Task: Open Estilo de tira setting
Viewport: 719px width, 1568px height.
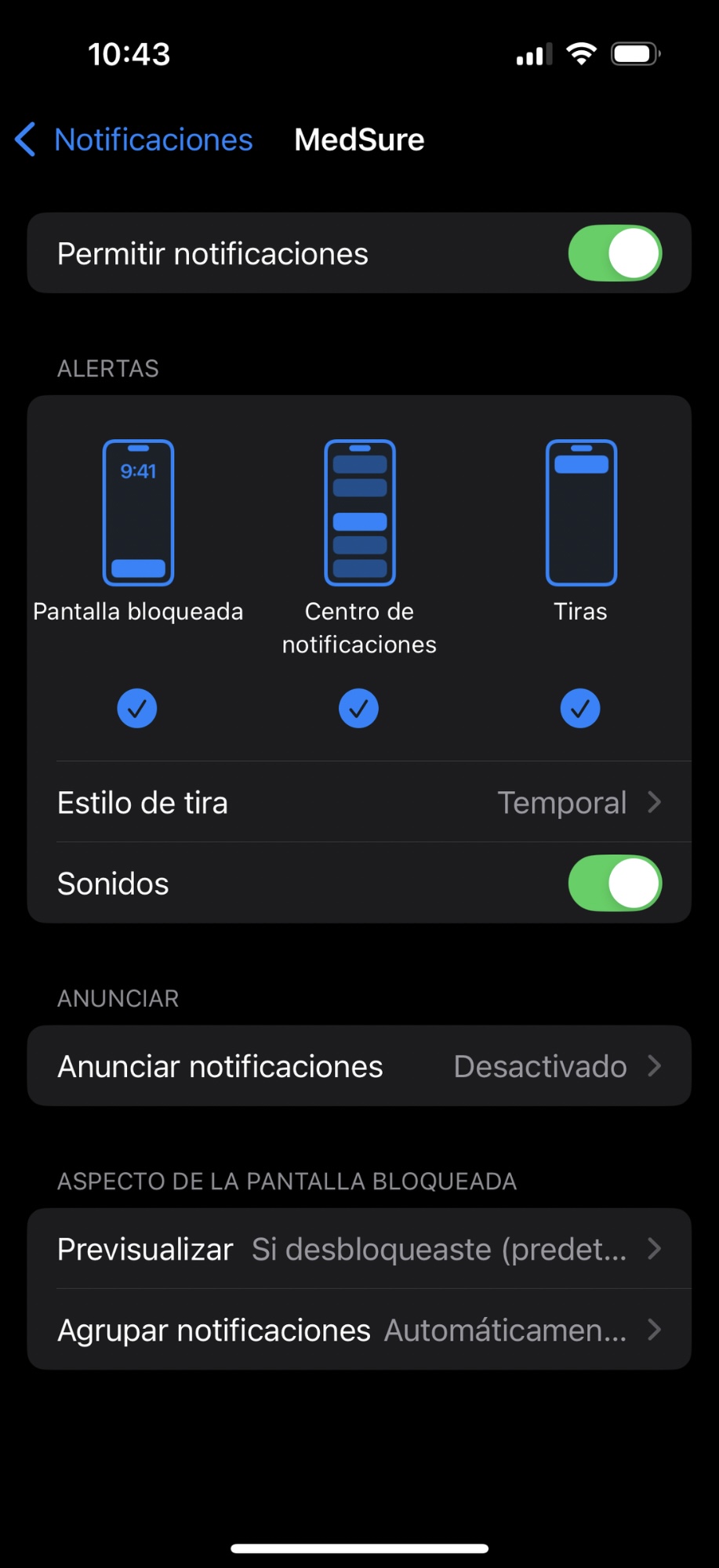Action: [359, 802]
